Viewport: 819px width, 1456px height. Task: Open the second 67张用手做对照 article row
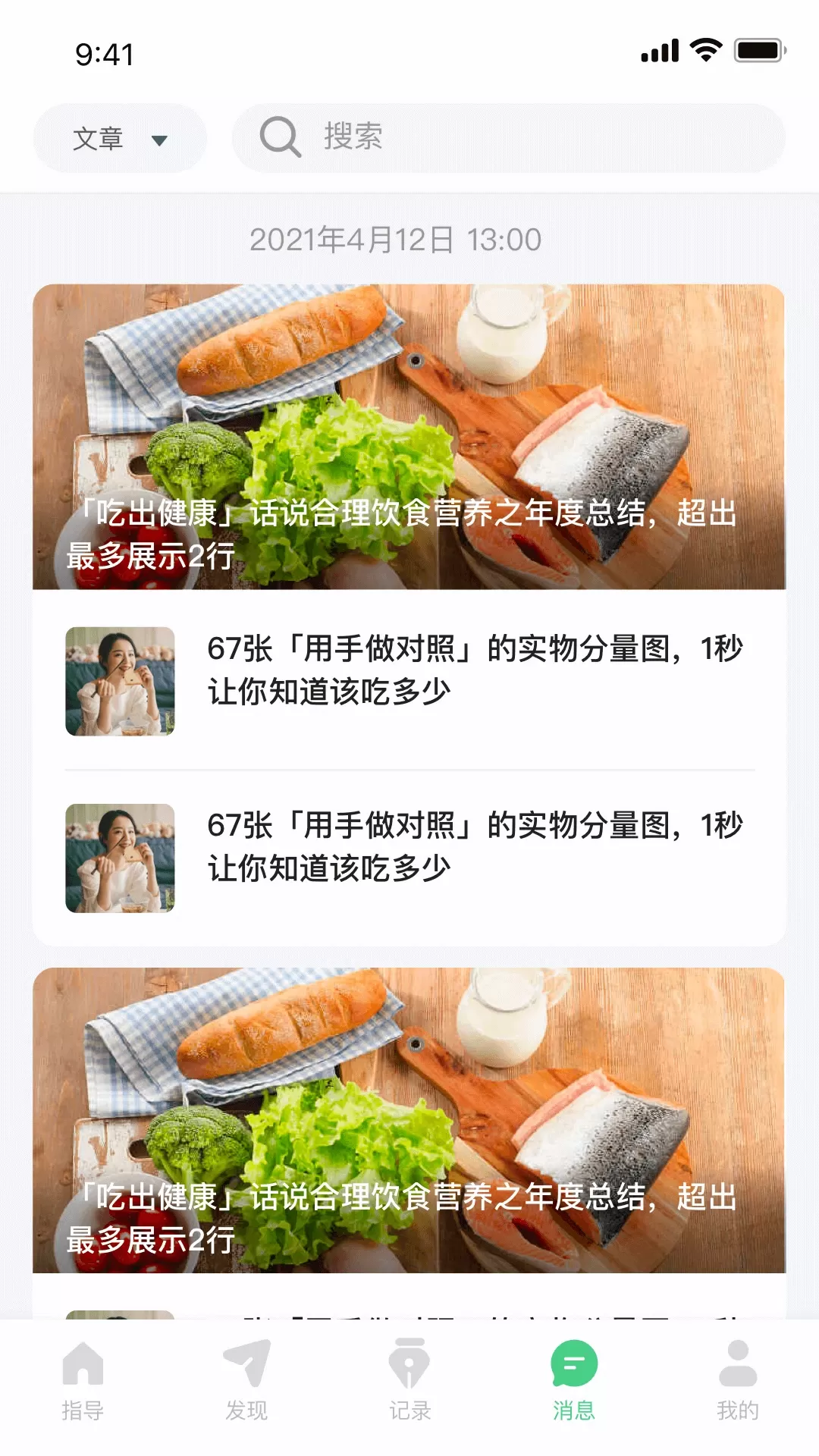click(x=409, y=858)
